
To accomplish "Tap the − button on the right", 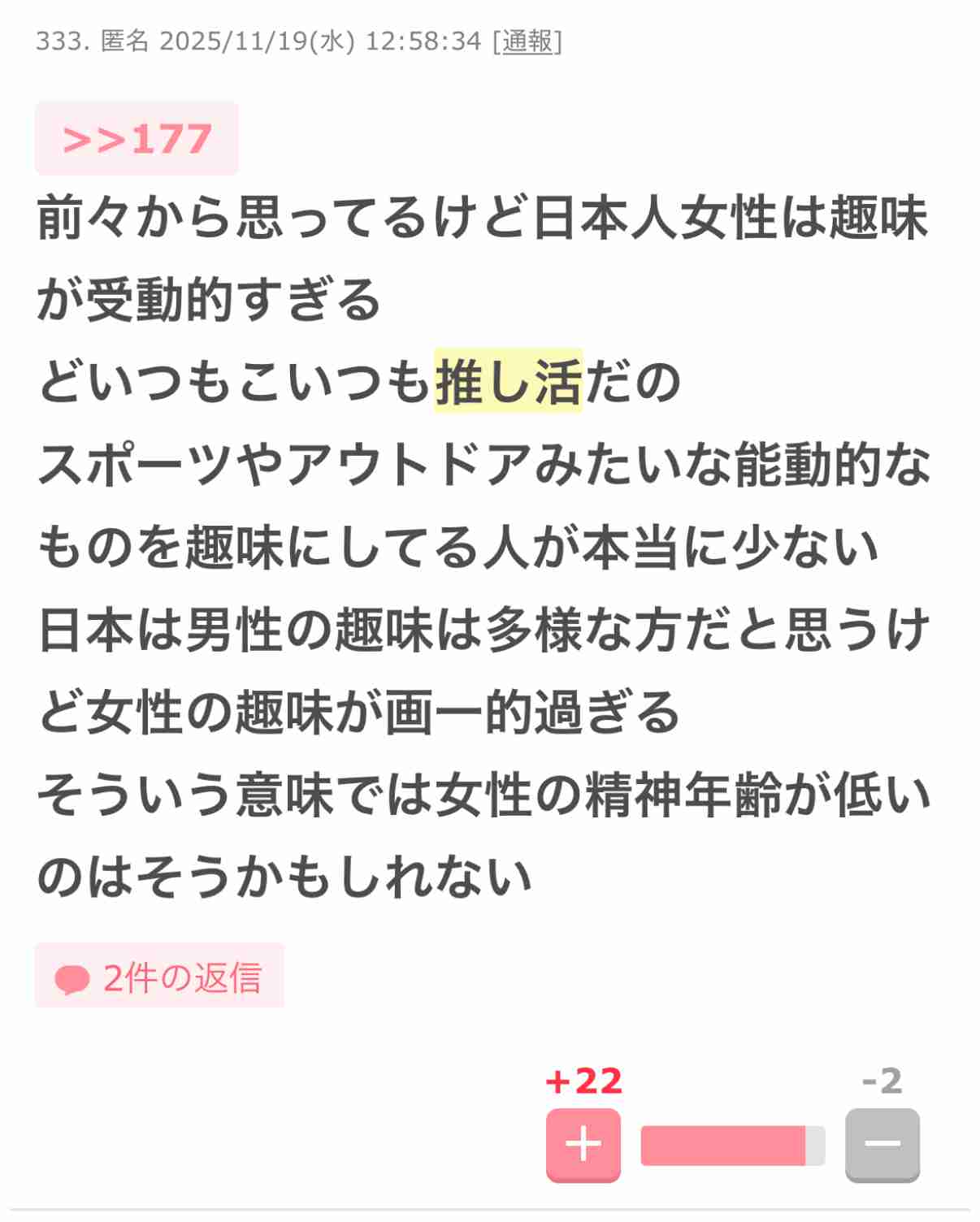I will [882, 1144].
